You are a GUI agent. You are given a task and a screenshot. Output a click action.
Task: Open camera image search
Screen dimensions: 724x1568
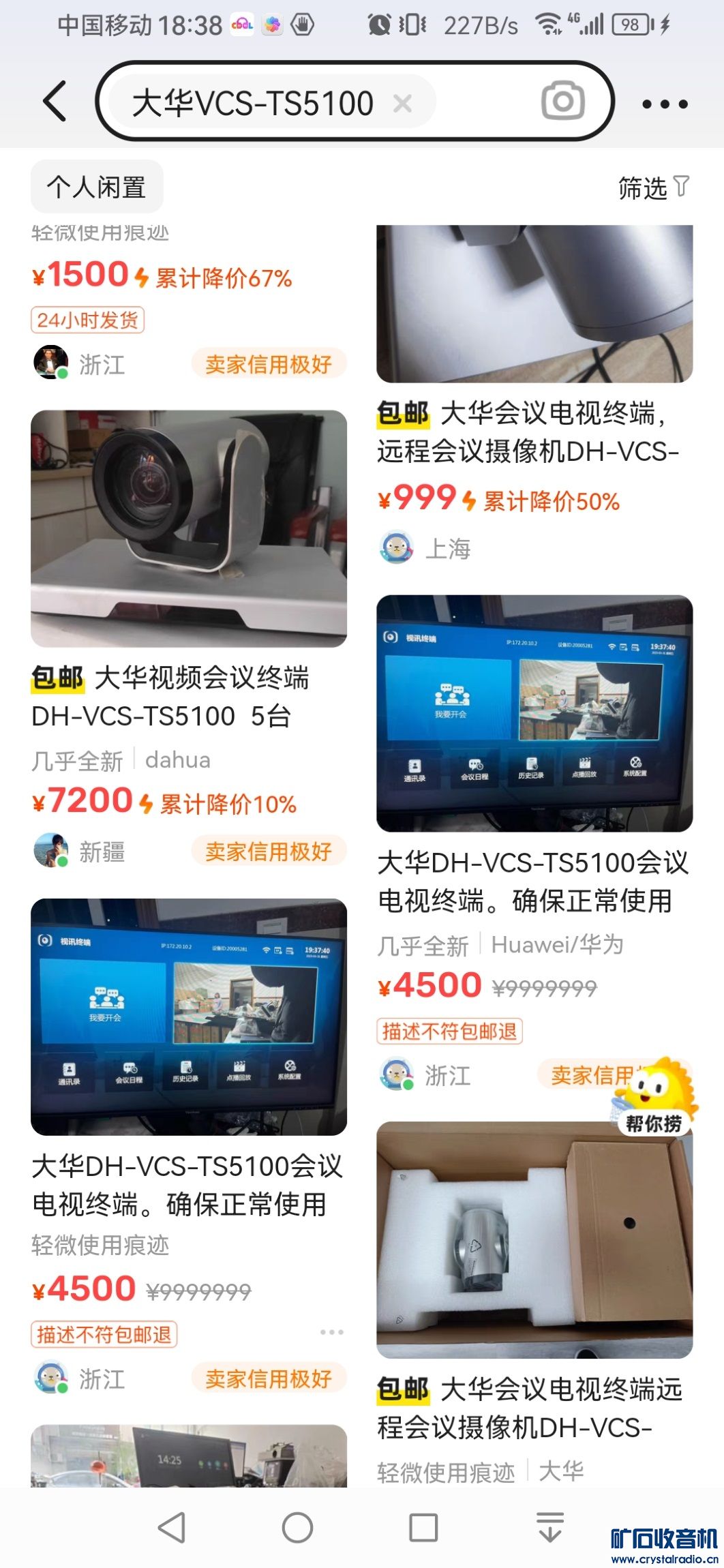pyautogui.click(x=562, y=102)
